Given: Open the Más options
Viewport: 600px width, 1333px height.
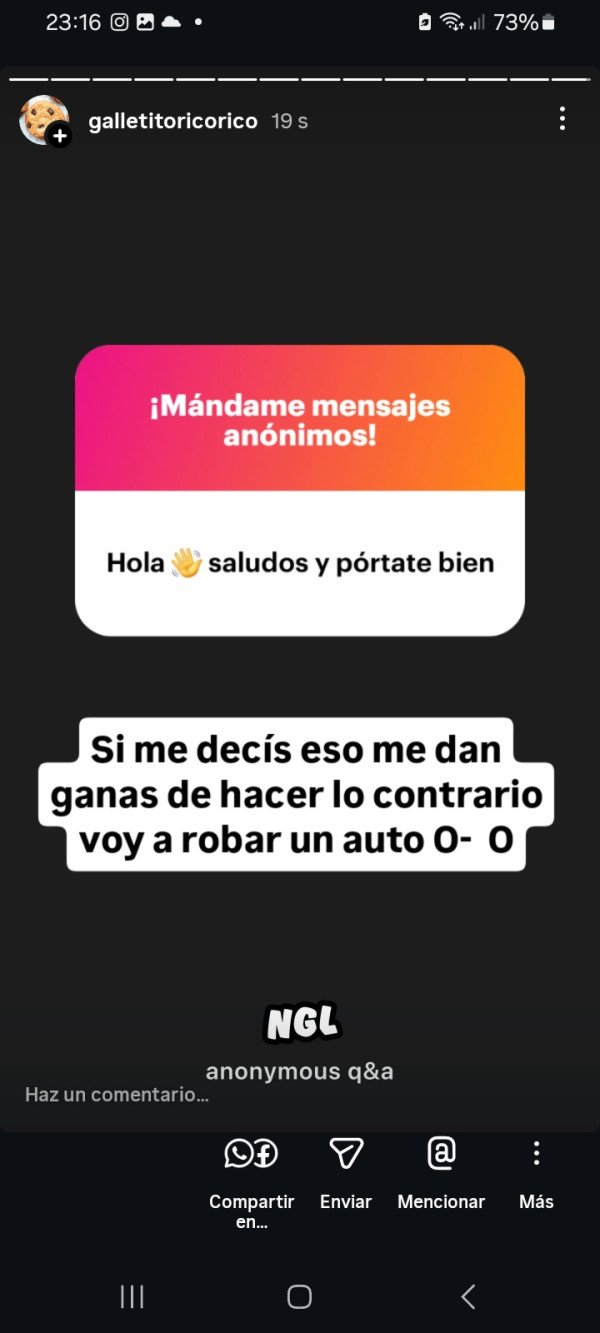Looking at the screenshot, I should coord(536,1155).
